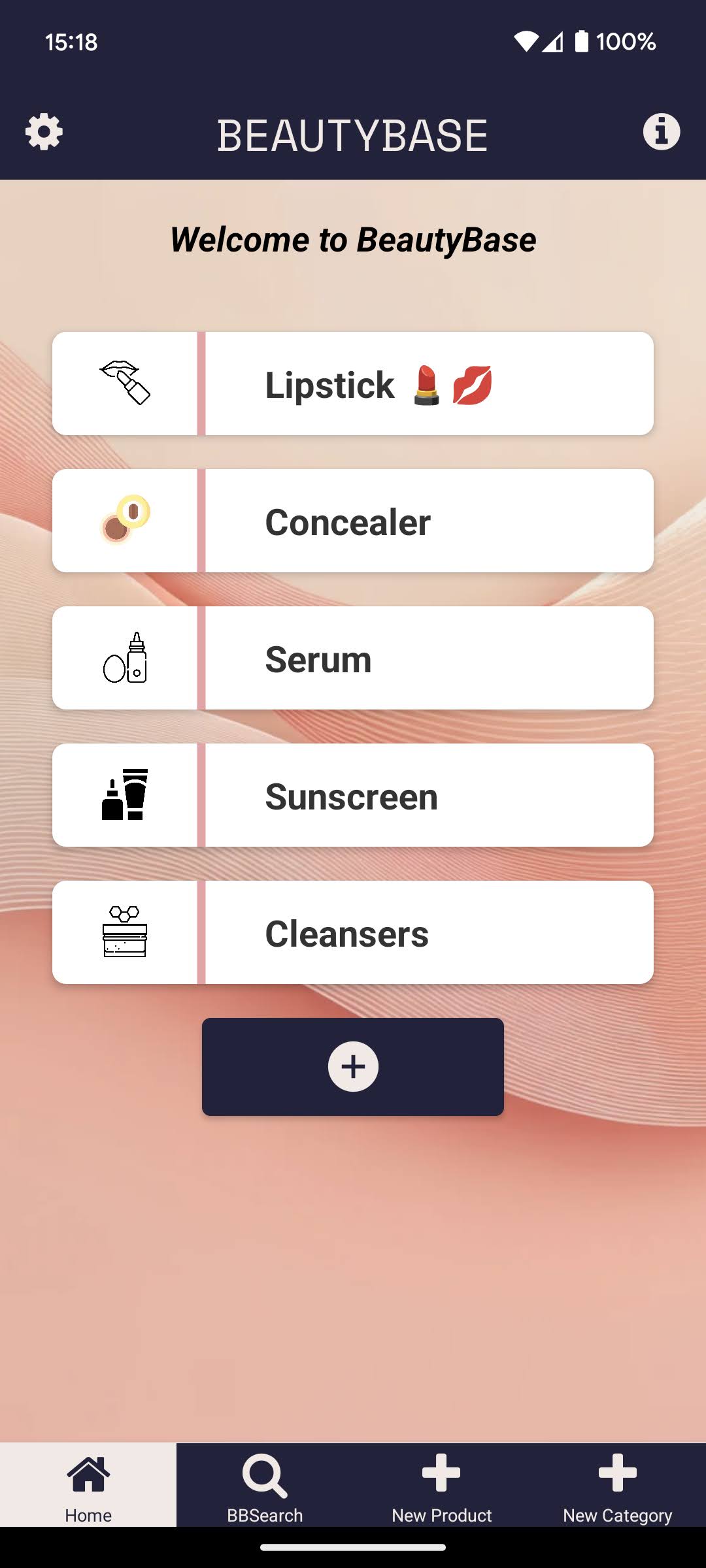Open the Cleansers category
706x1568 pixels.
click(353, 933)
